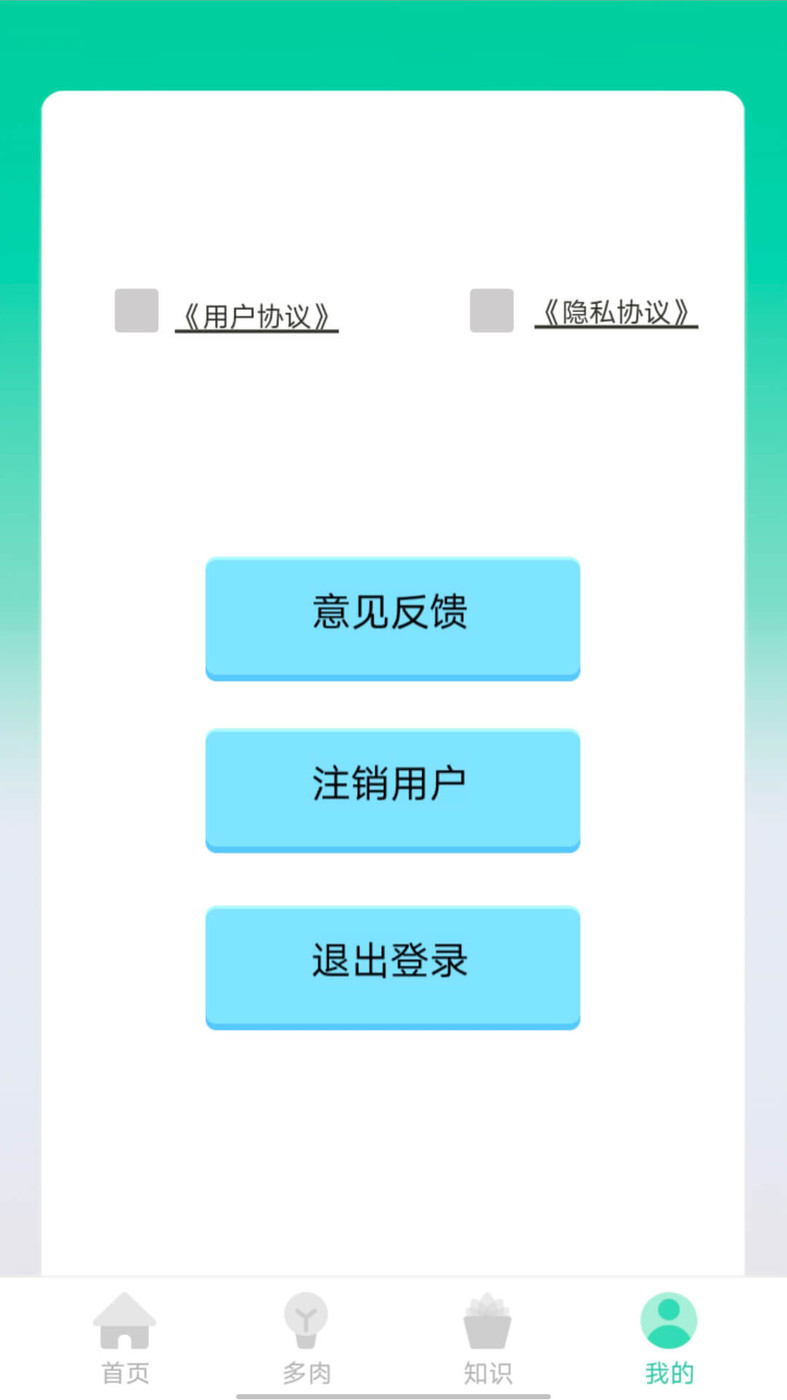The height and width of the screenshot is (1400, 787).
Task: Click the 知识 label text in navigation bar
Action: point(486,1372)
